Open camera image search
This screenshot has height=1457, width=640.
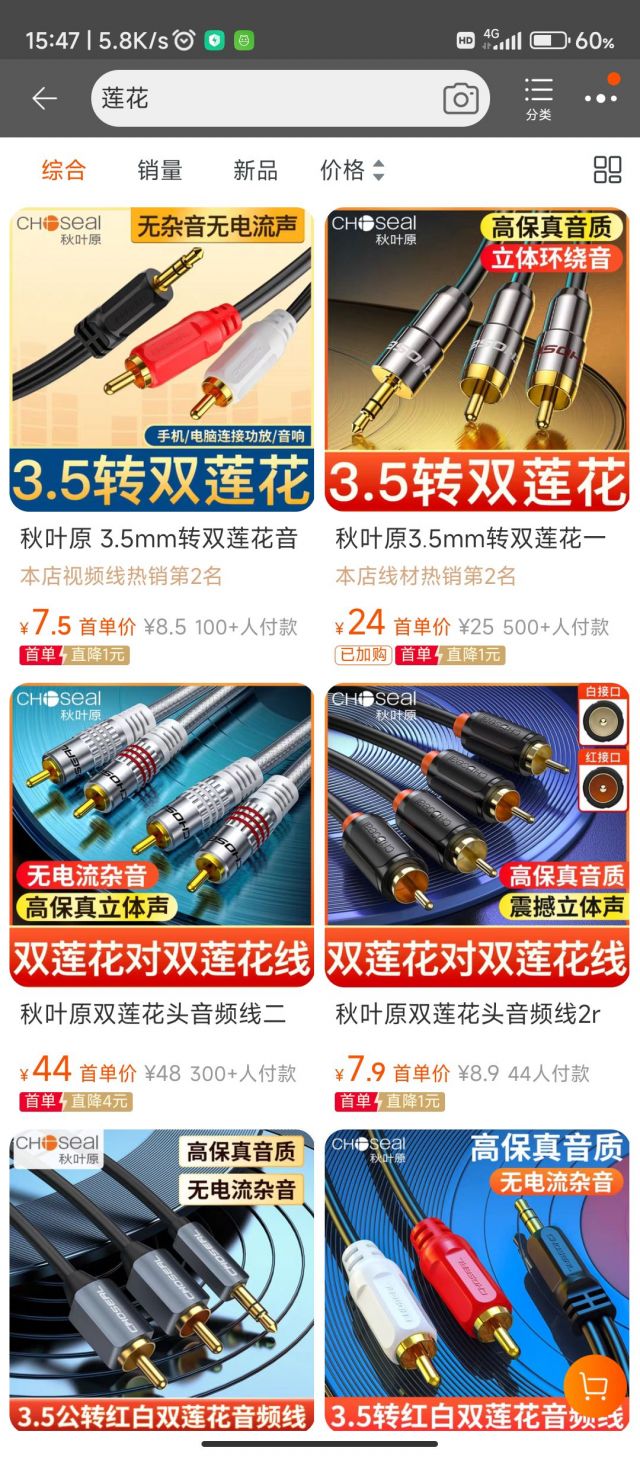460,98
